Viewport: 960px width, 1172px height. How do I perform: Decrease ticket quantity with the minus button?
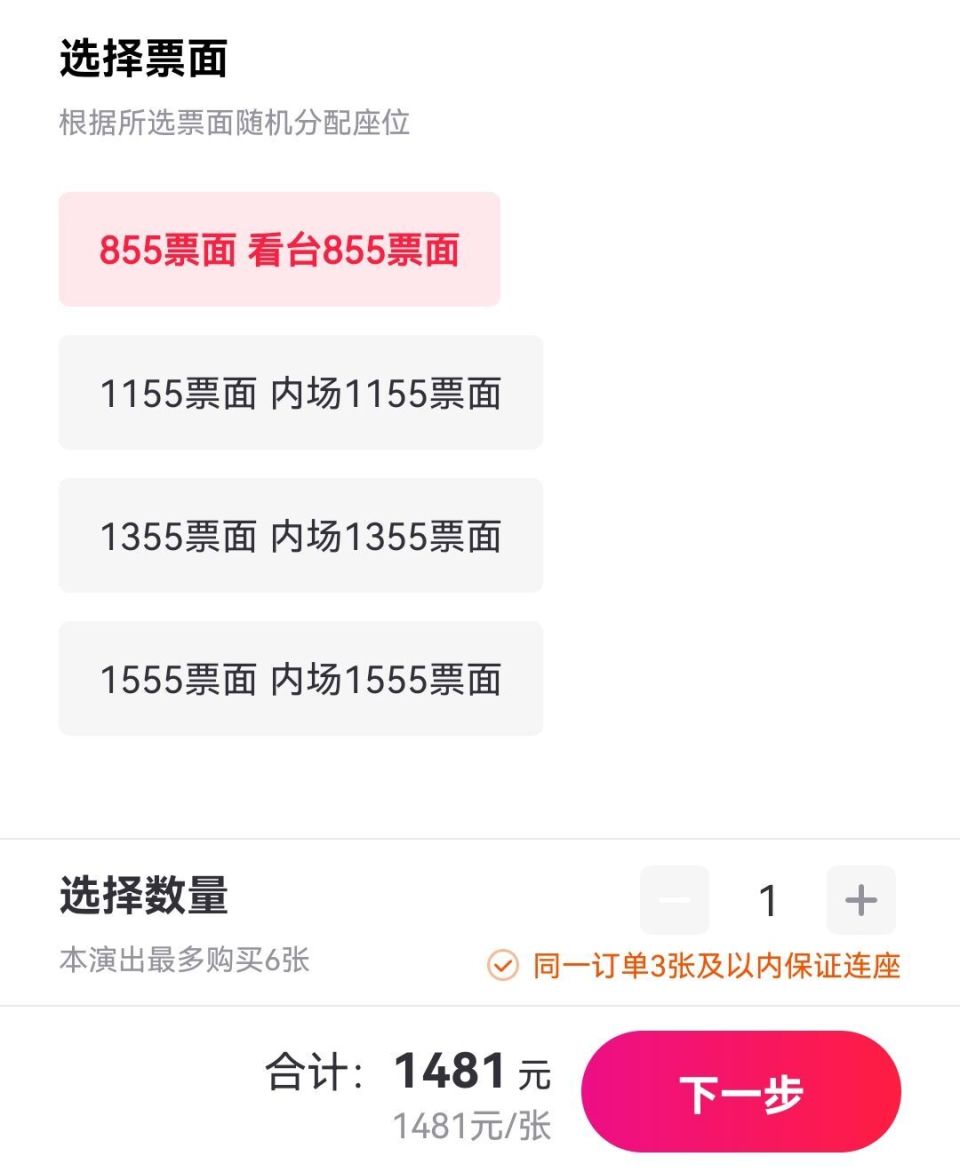[x=674, y=899]
